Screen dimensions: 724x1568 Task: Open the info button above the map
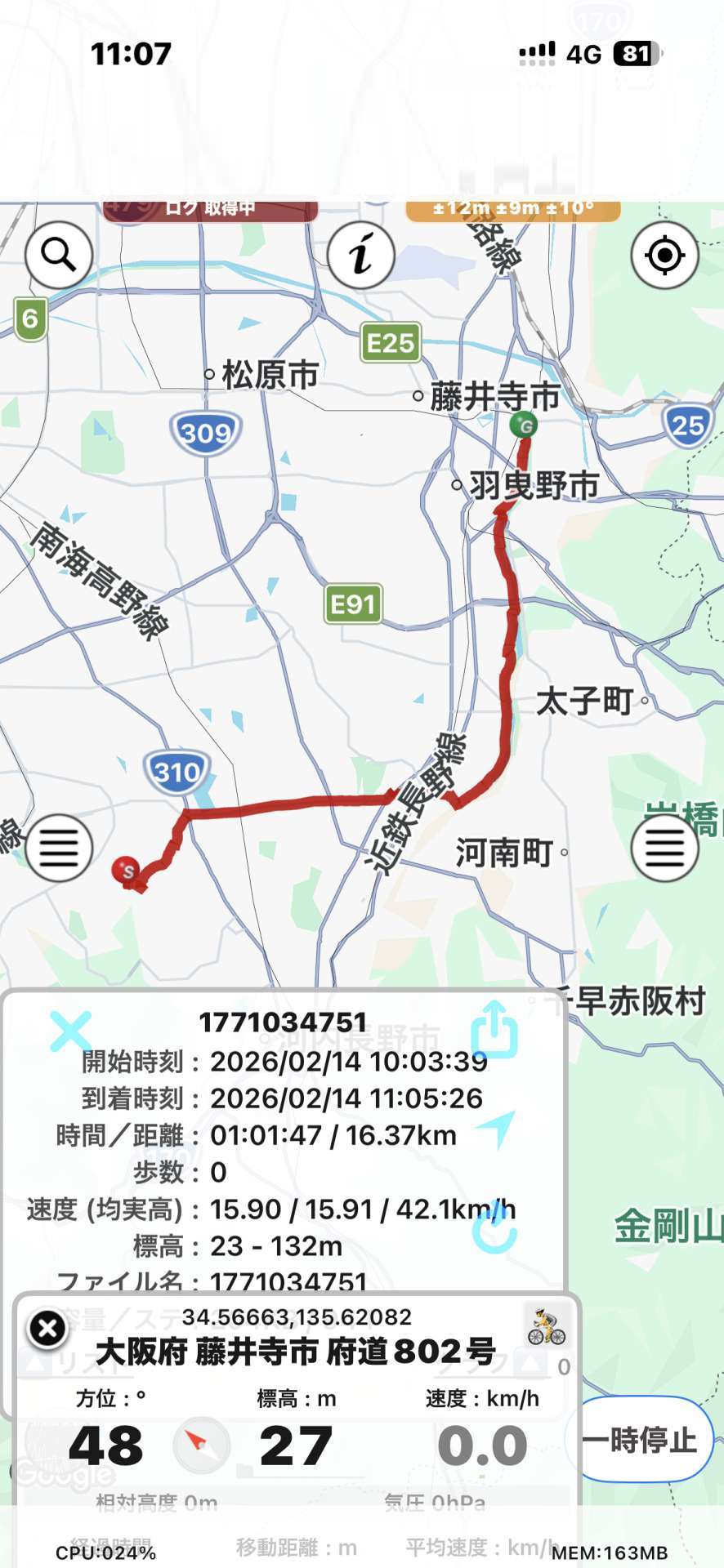[361, 256]
